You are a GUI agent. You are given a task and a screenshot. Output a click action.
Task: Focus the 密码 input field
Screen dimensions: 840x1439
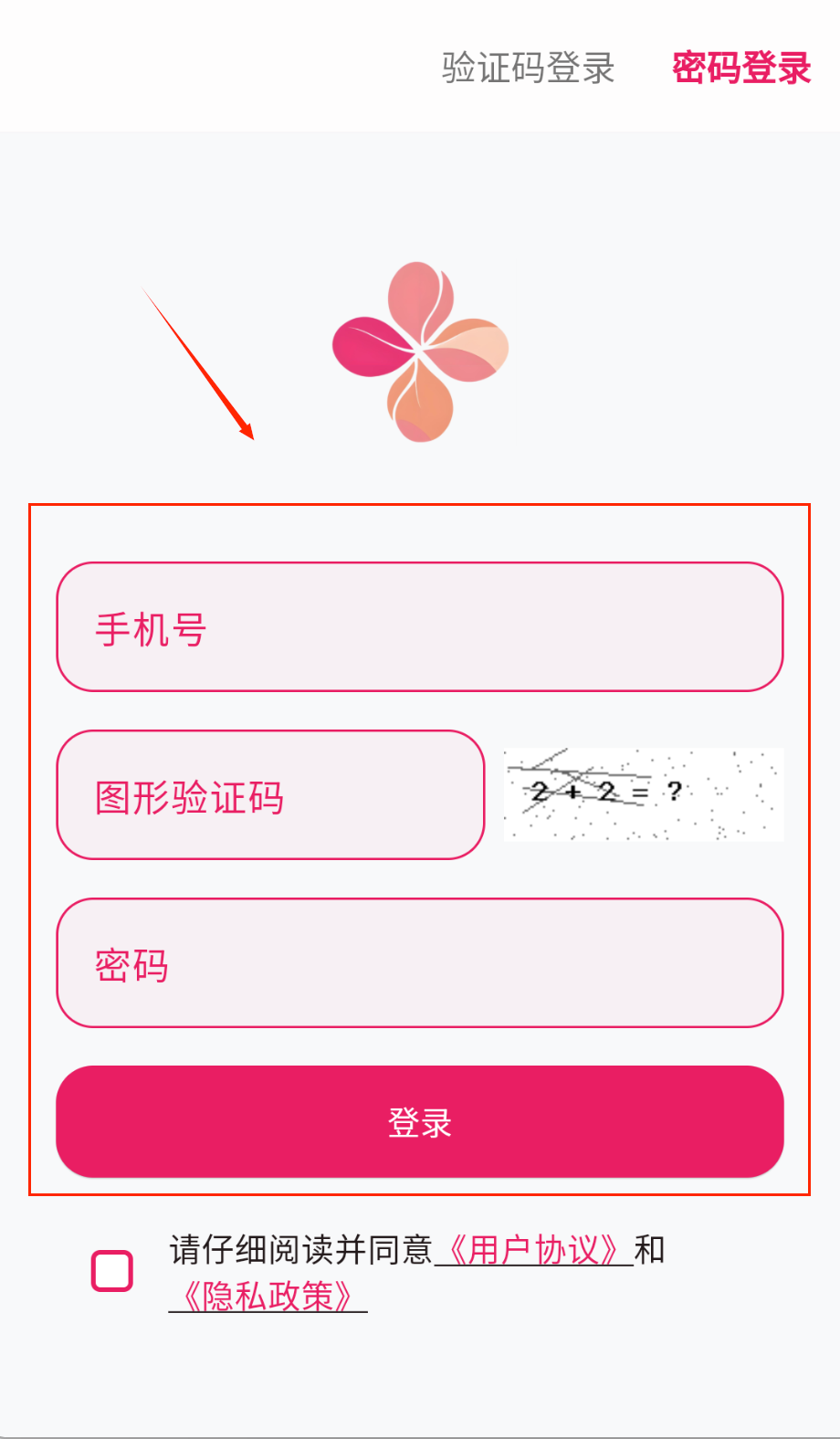click(x=420, y=963)
